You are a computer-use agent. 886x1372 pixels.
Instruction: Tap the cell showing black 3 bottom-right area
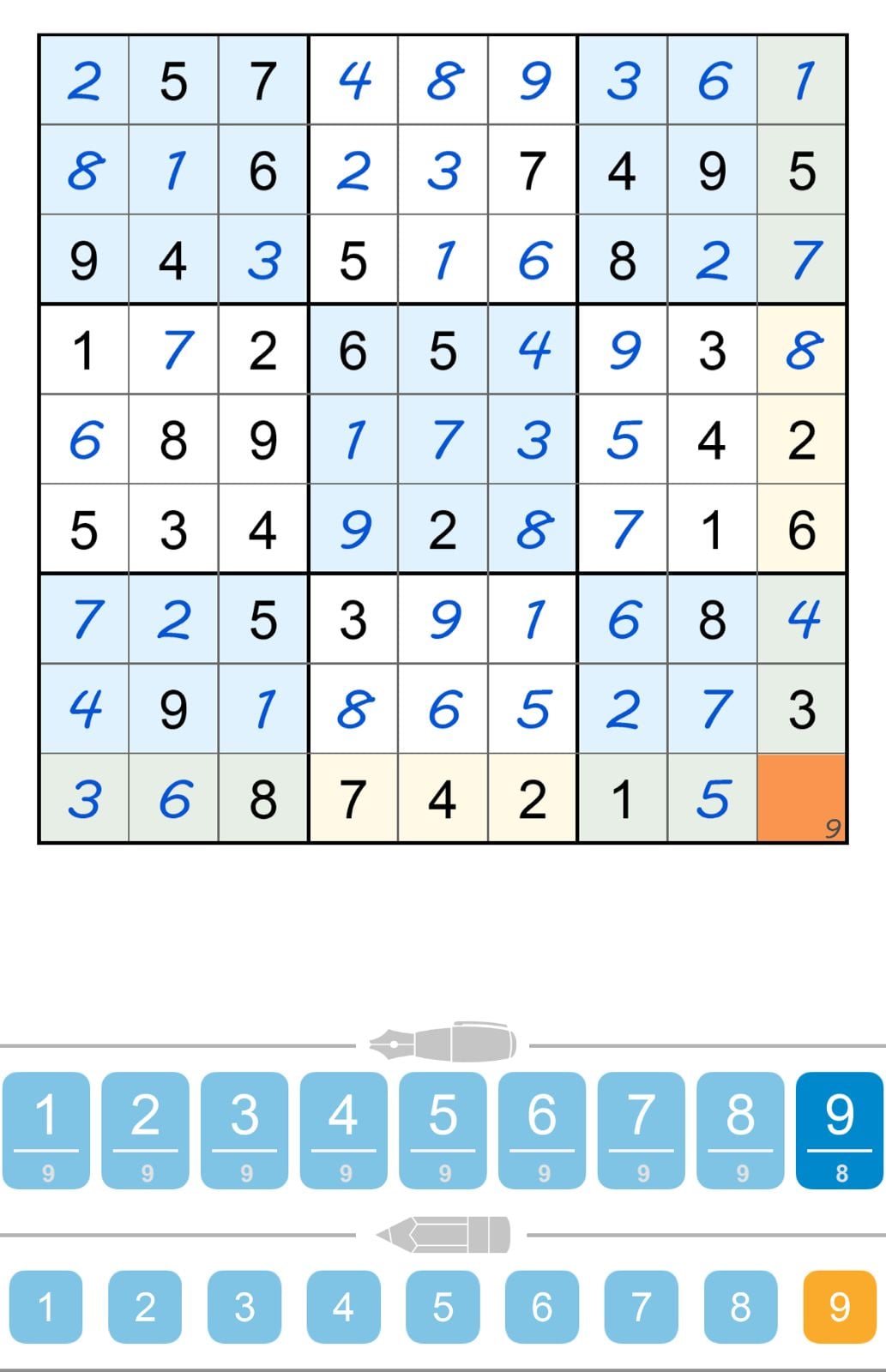(x=801, y=708)
